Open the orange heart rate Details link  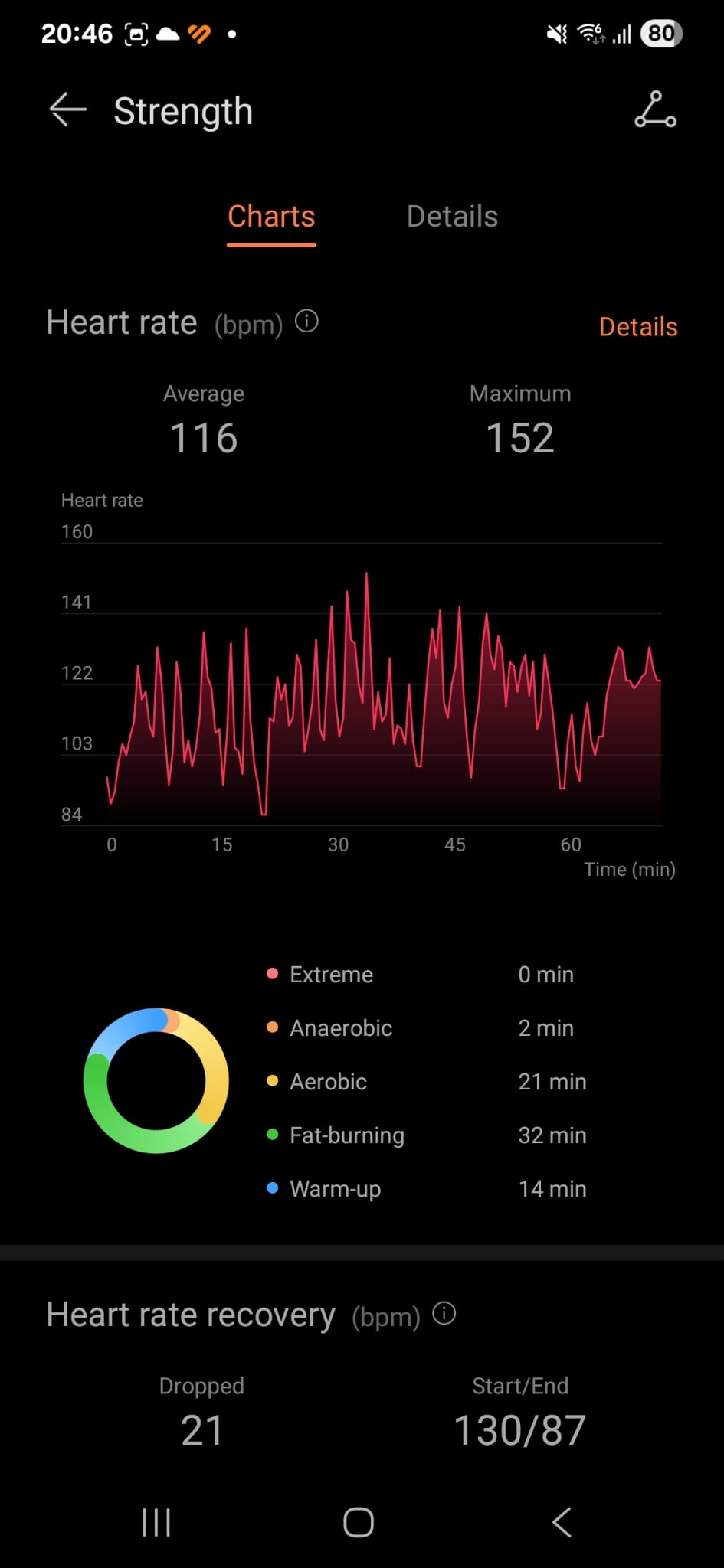point(637,327)
